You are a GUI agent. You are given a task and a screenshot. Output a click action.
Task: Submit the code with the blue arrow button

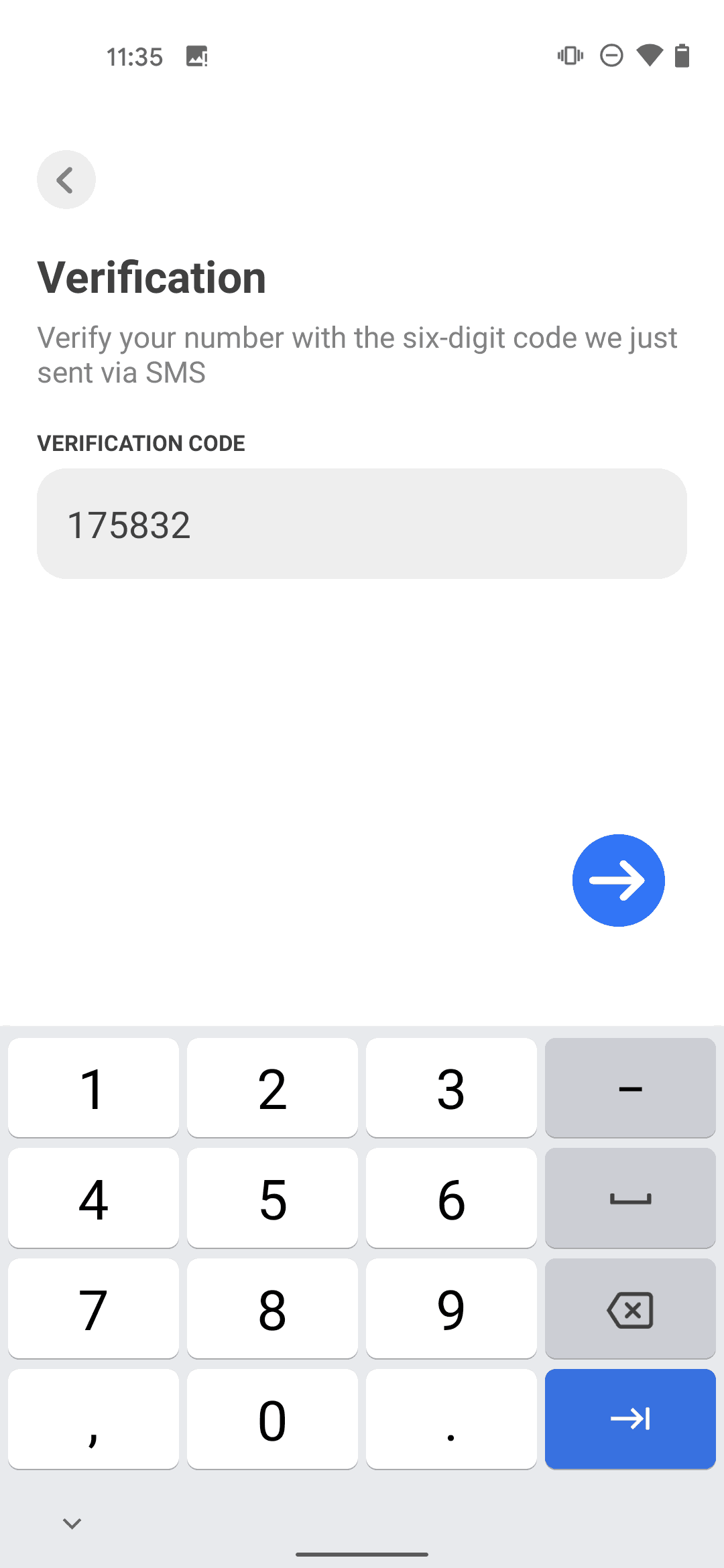coord(618,880)
